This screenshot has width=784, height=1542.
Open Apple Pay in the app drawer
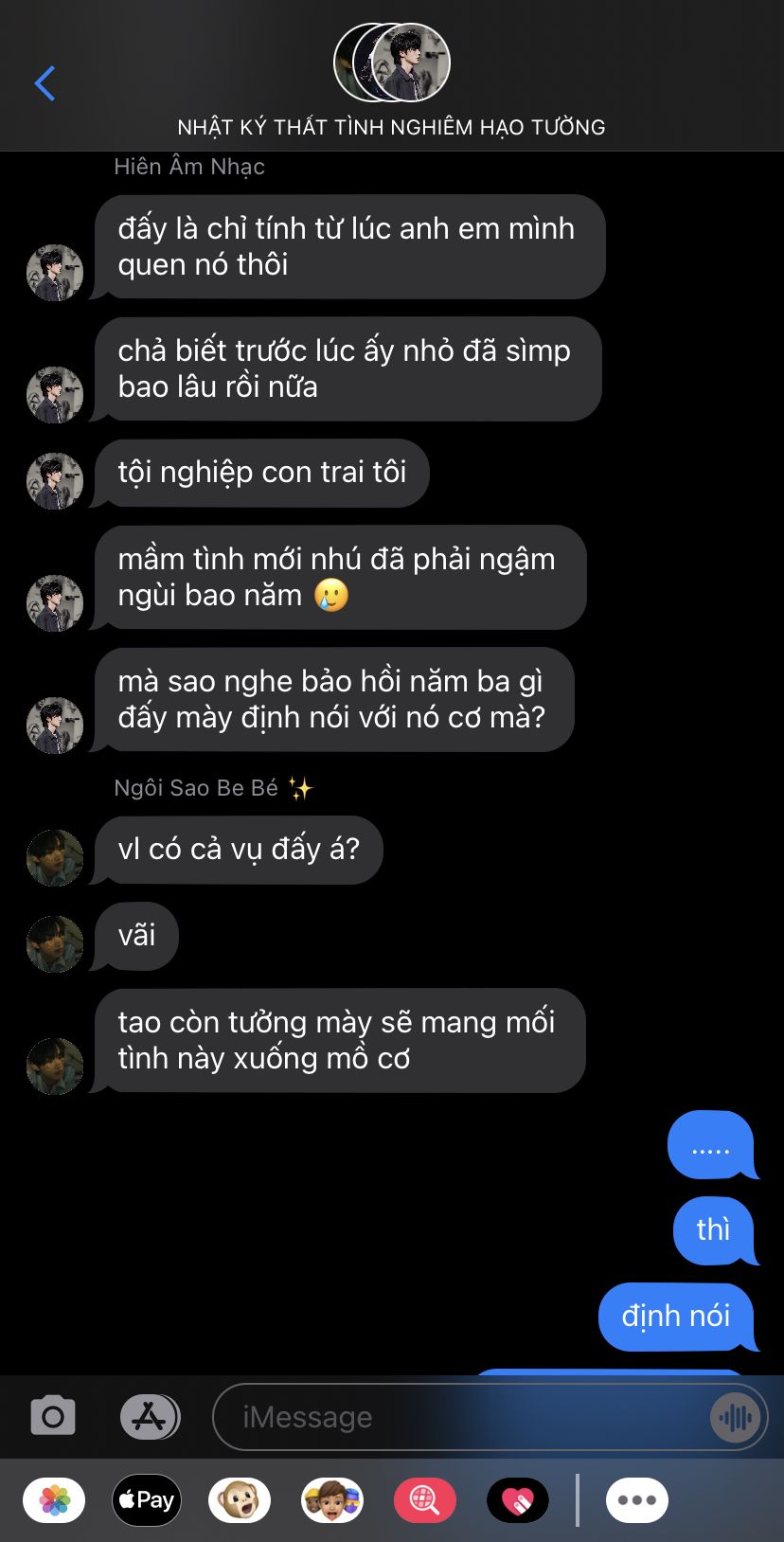coord(147,1500)
